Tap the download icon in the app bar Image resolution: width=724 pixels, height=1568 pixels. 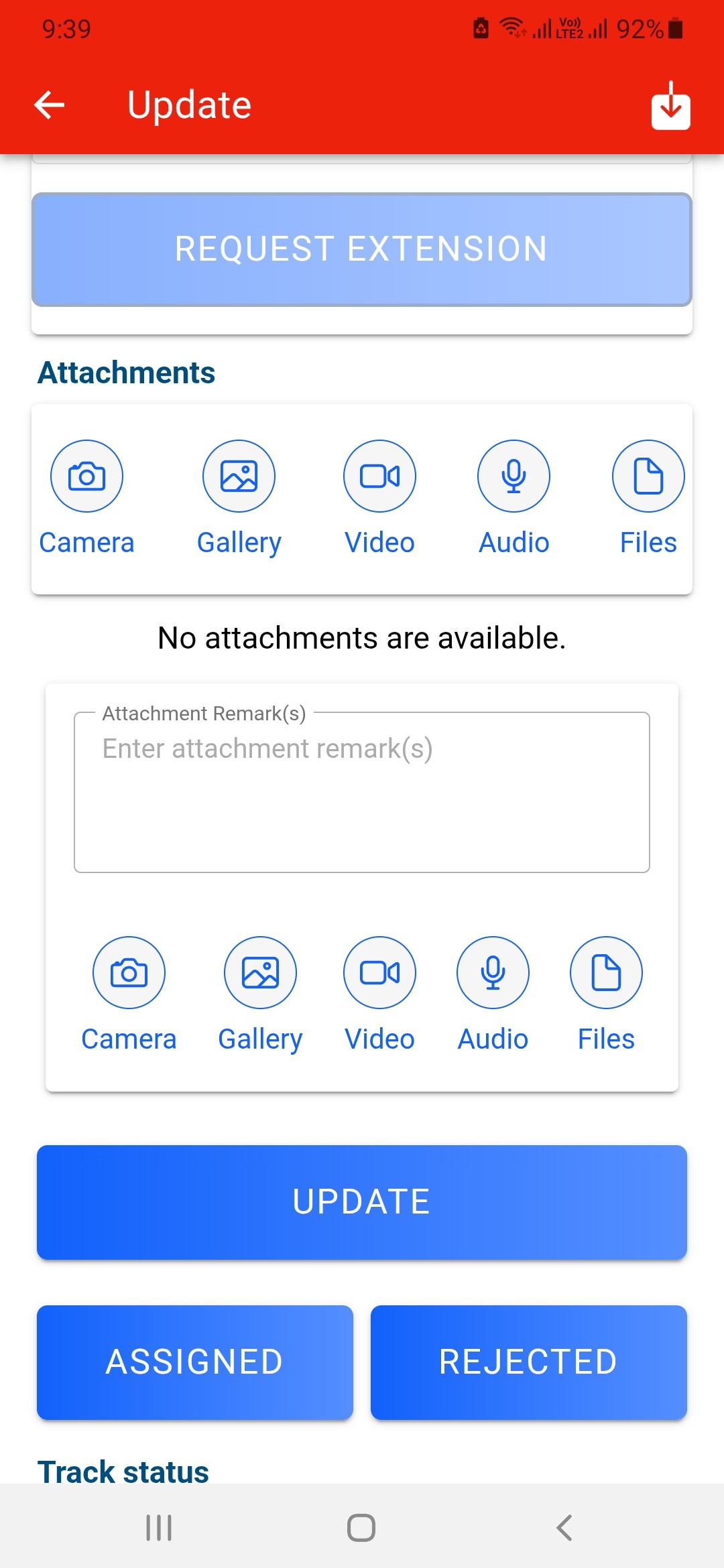pos(670,106)
